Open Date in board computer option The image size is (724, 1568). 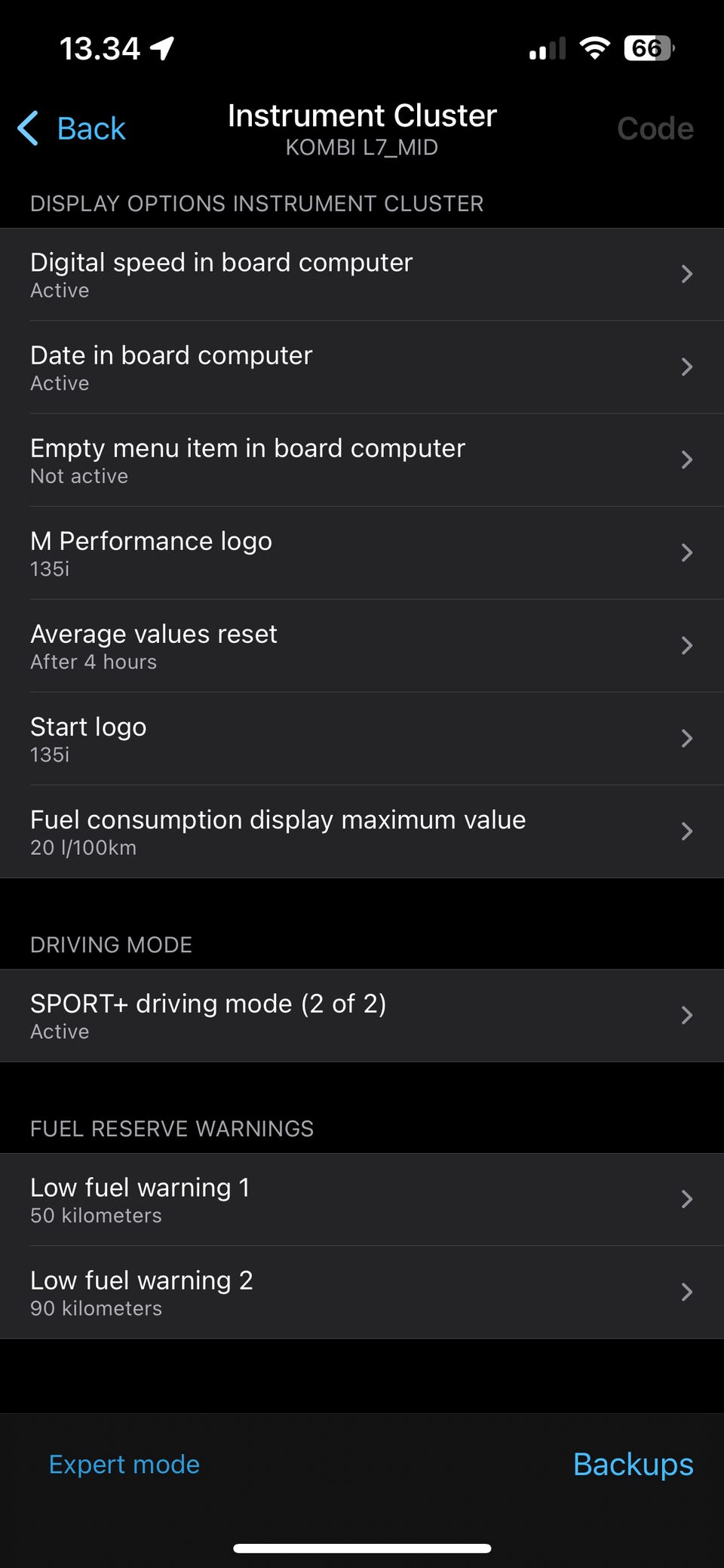(362, 367)
